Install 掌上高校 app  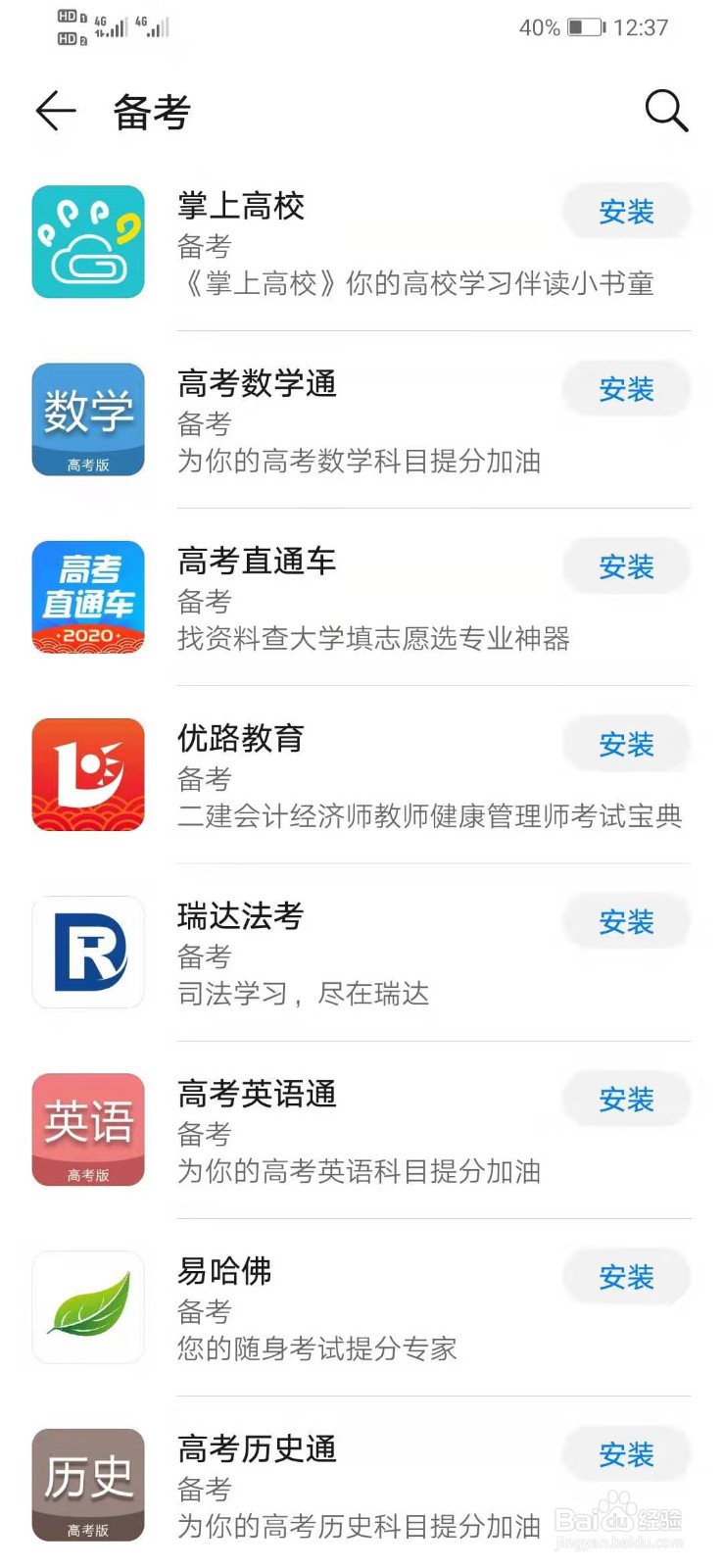627,212
